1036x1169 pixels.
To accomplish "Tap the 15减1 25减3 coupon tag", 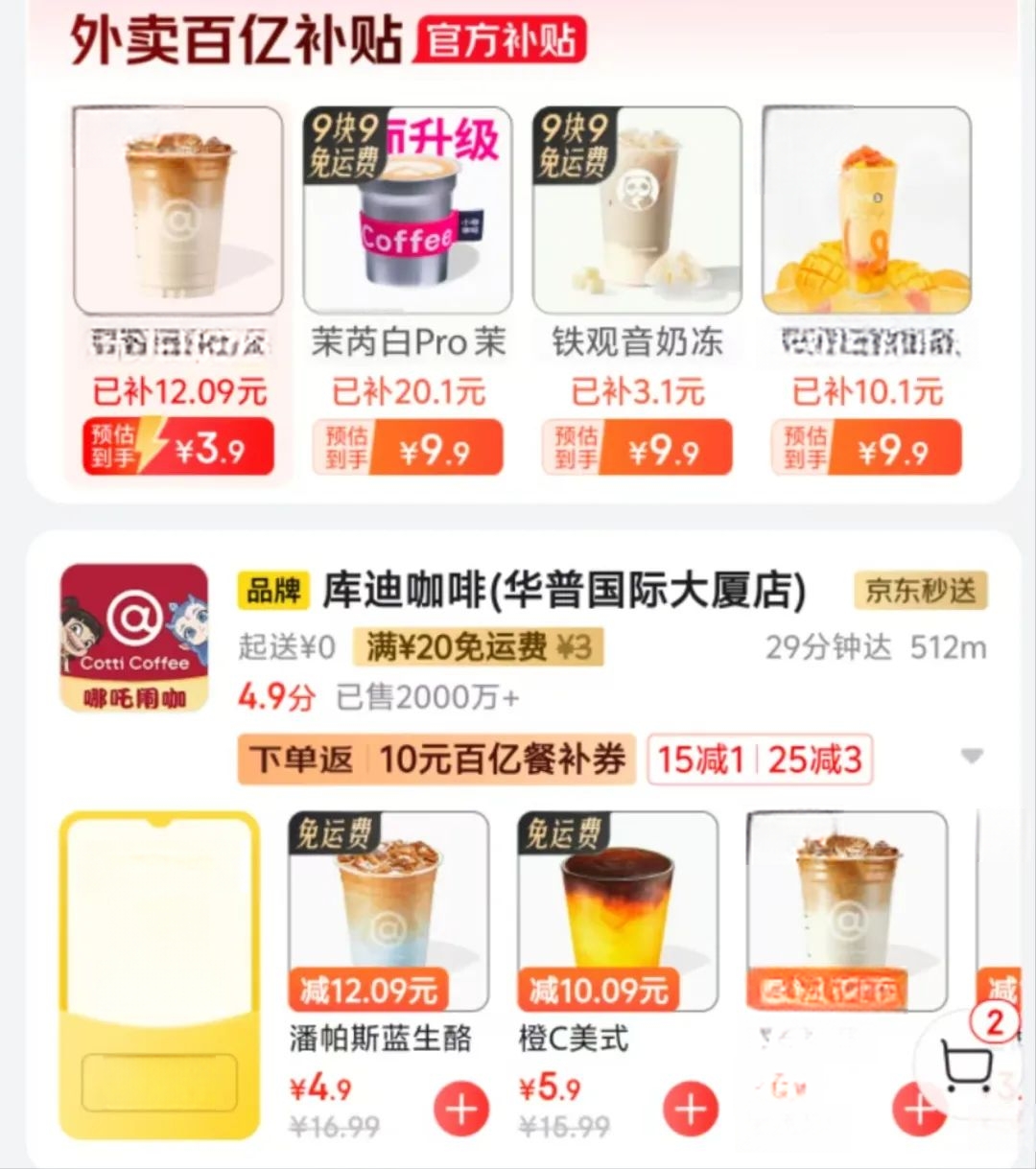I will [x=759, y=760].
